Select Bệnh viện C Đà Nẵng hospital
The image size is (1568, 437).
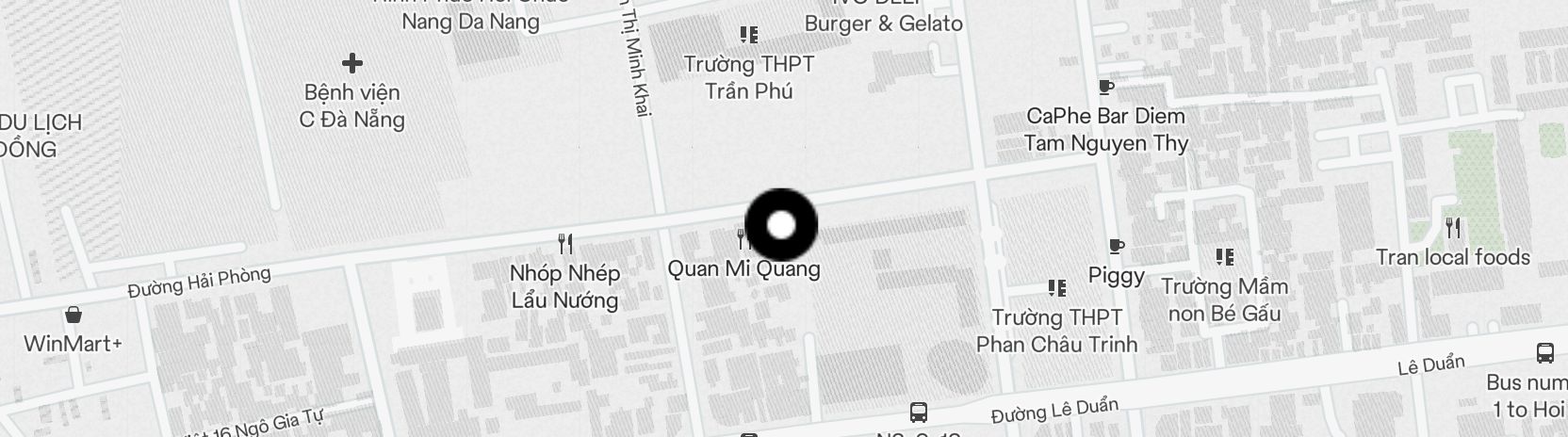tap(351, 64)
